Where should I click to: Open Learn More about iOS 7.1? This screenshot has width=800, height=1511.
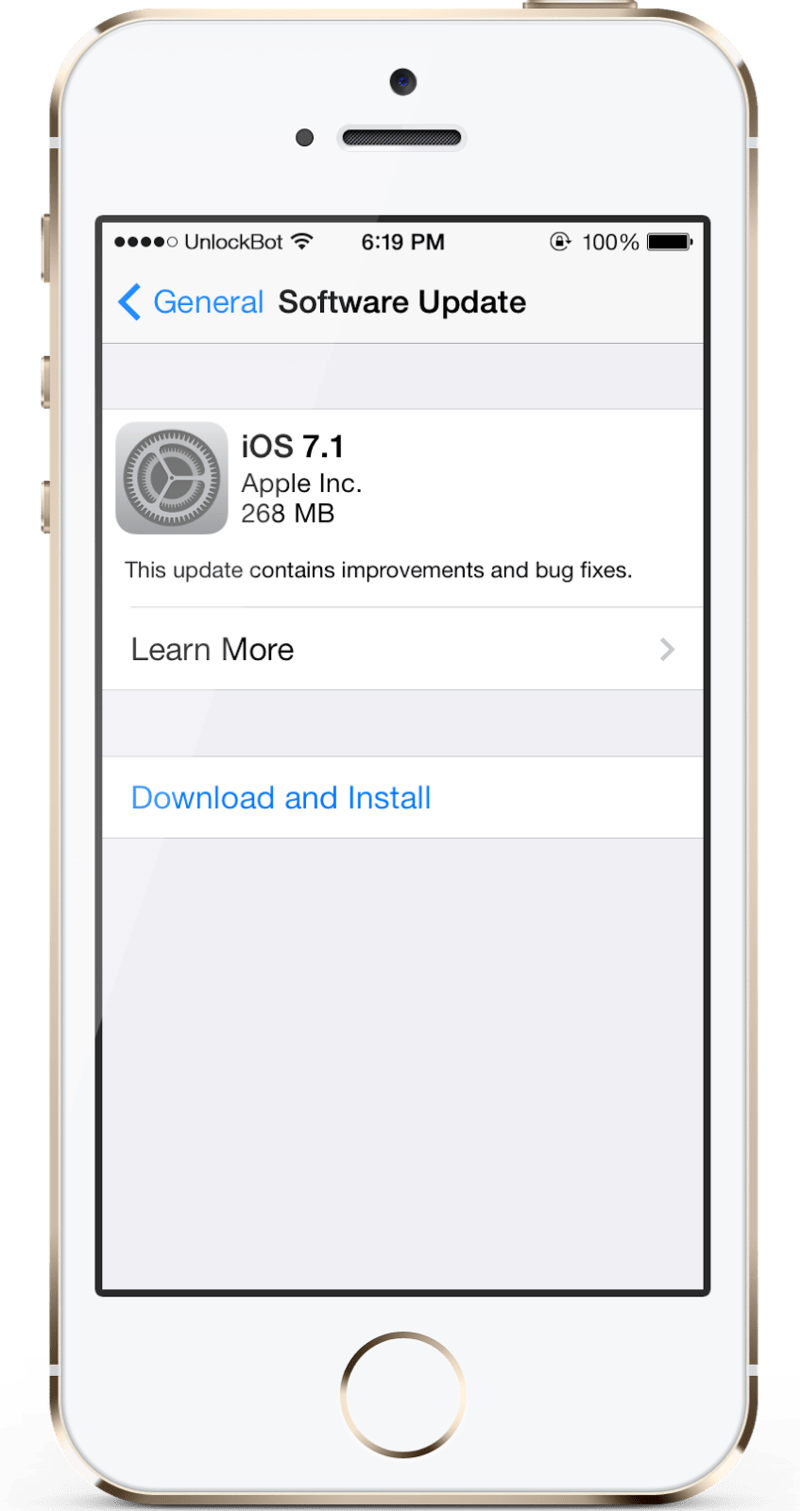402,649
